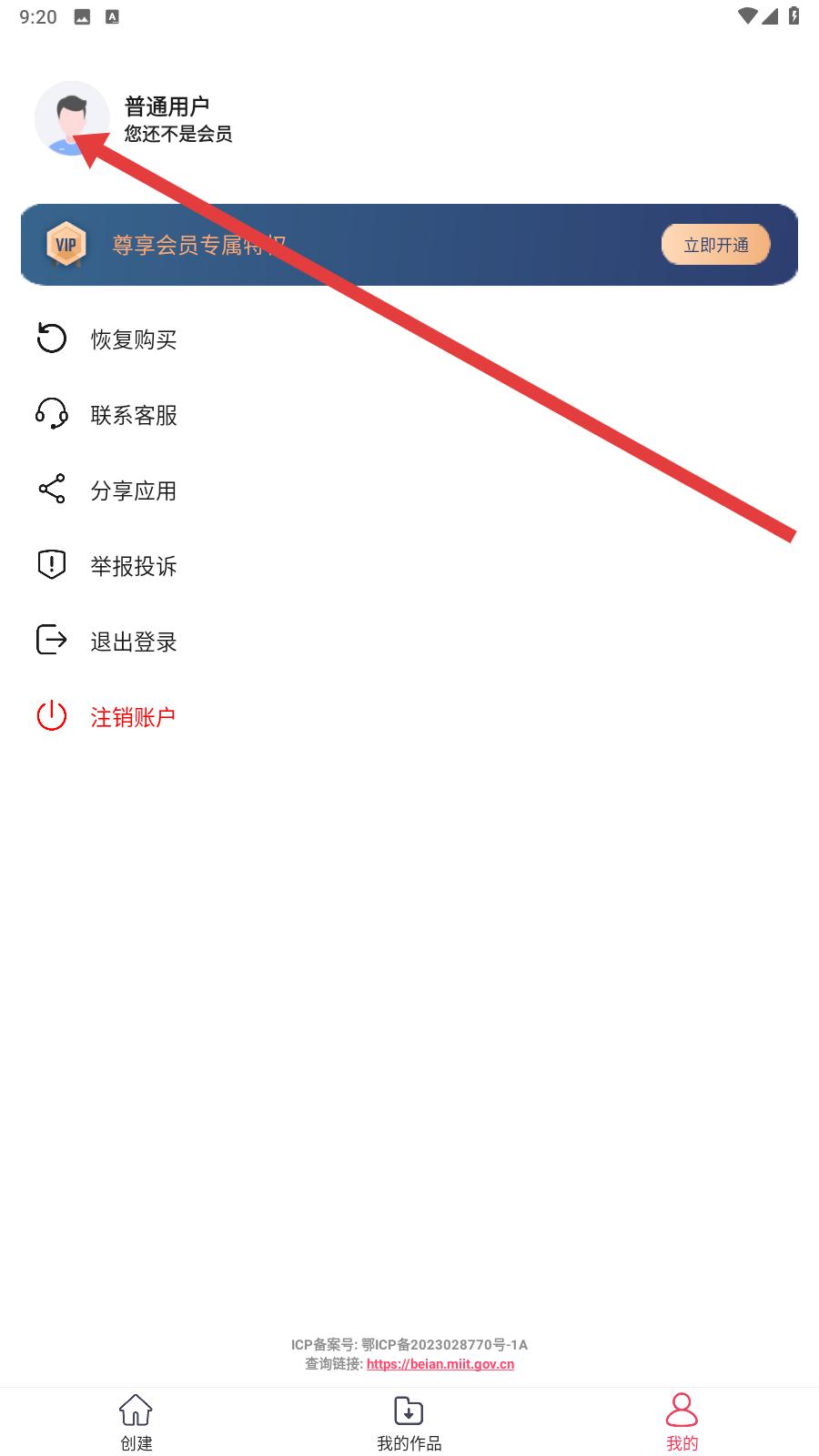This screenshot has width=819, height=1456.
Task: Open 举报投诉 to file a complaint
Action: 409,566
